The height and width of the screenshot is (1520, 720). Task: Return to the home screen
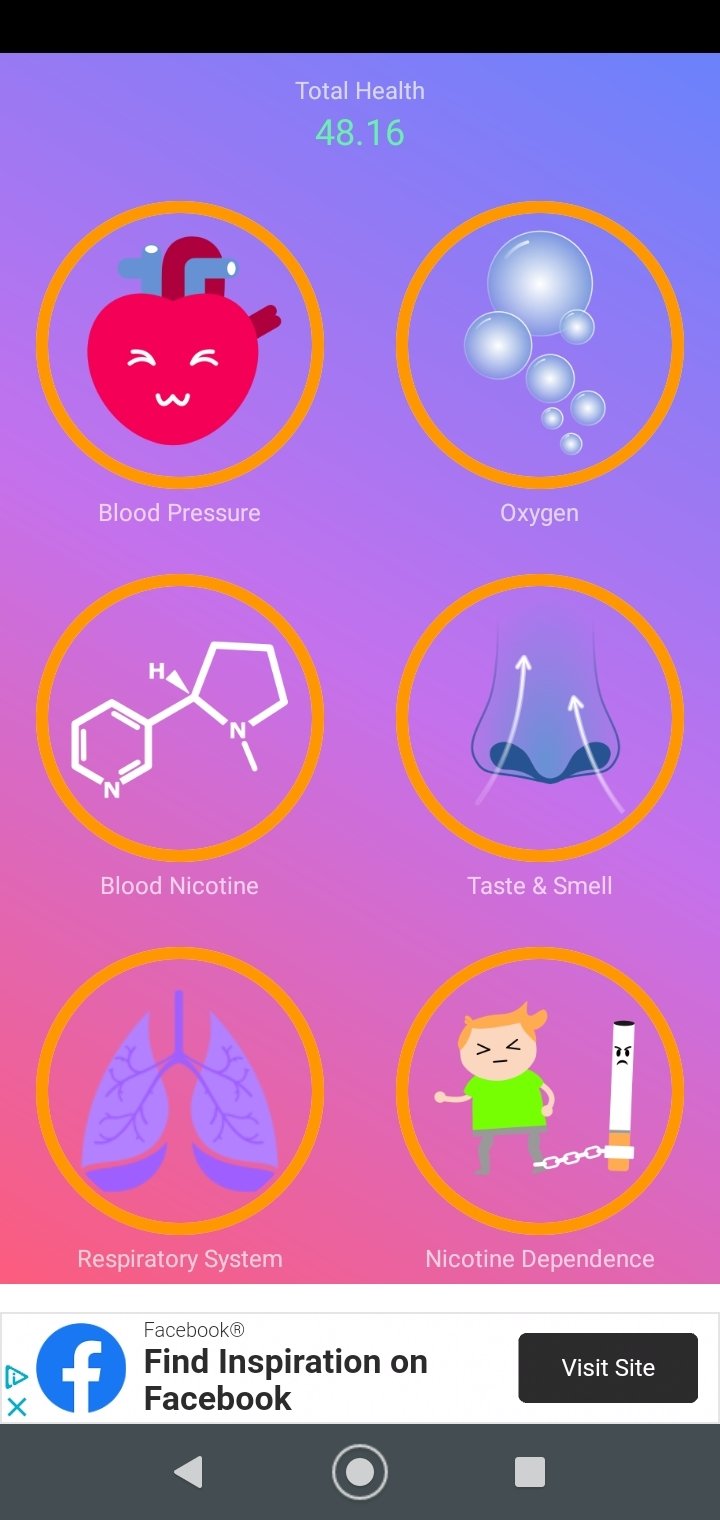tap(360, 1472)
